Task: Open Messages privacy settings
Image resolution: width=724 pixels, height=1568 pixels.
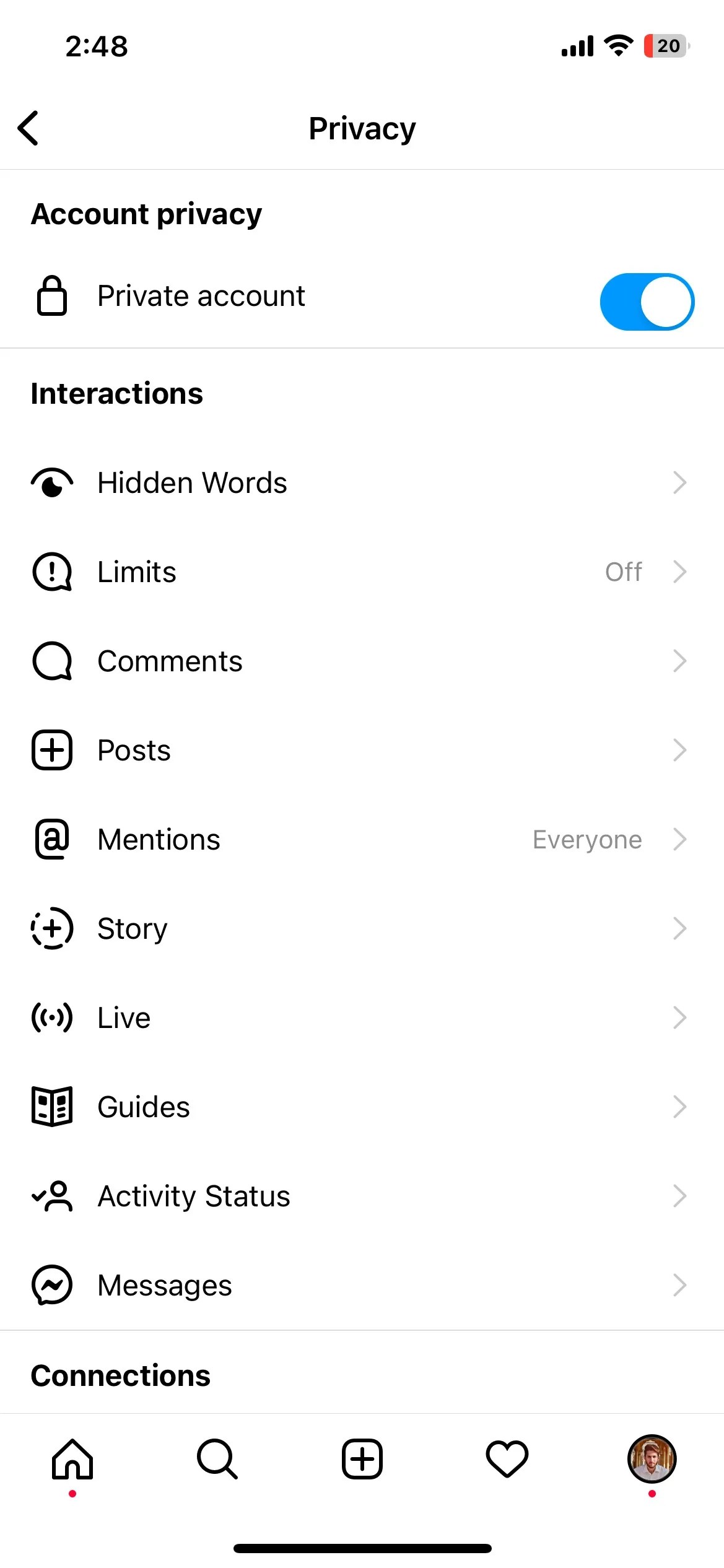Action: pos(362,1285)
